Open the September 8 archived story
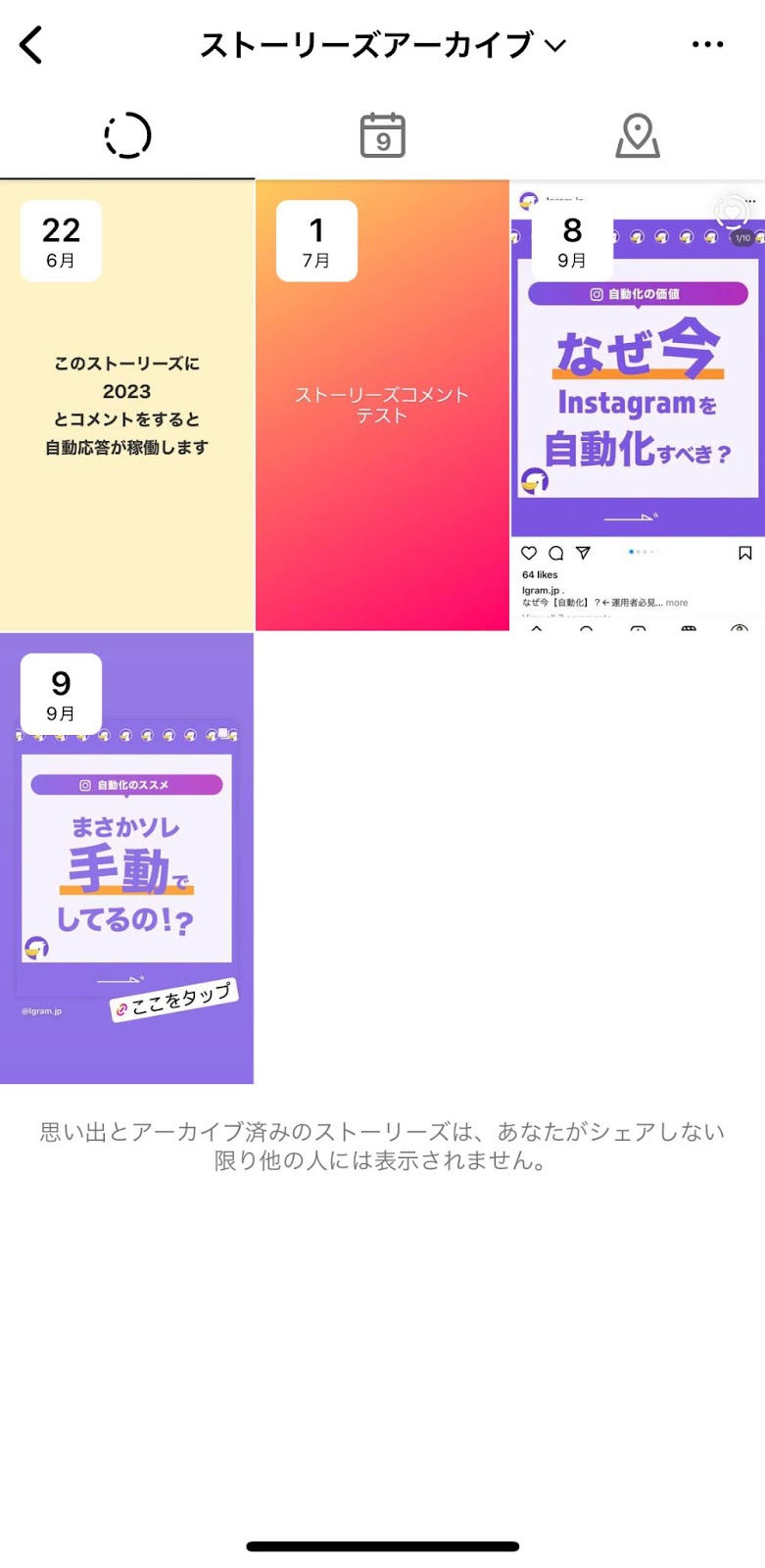 [638, 406]
